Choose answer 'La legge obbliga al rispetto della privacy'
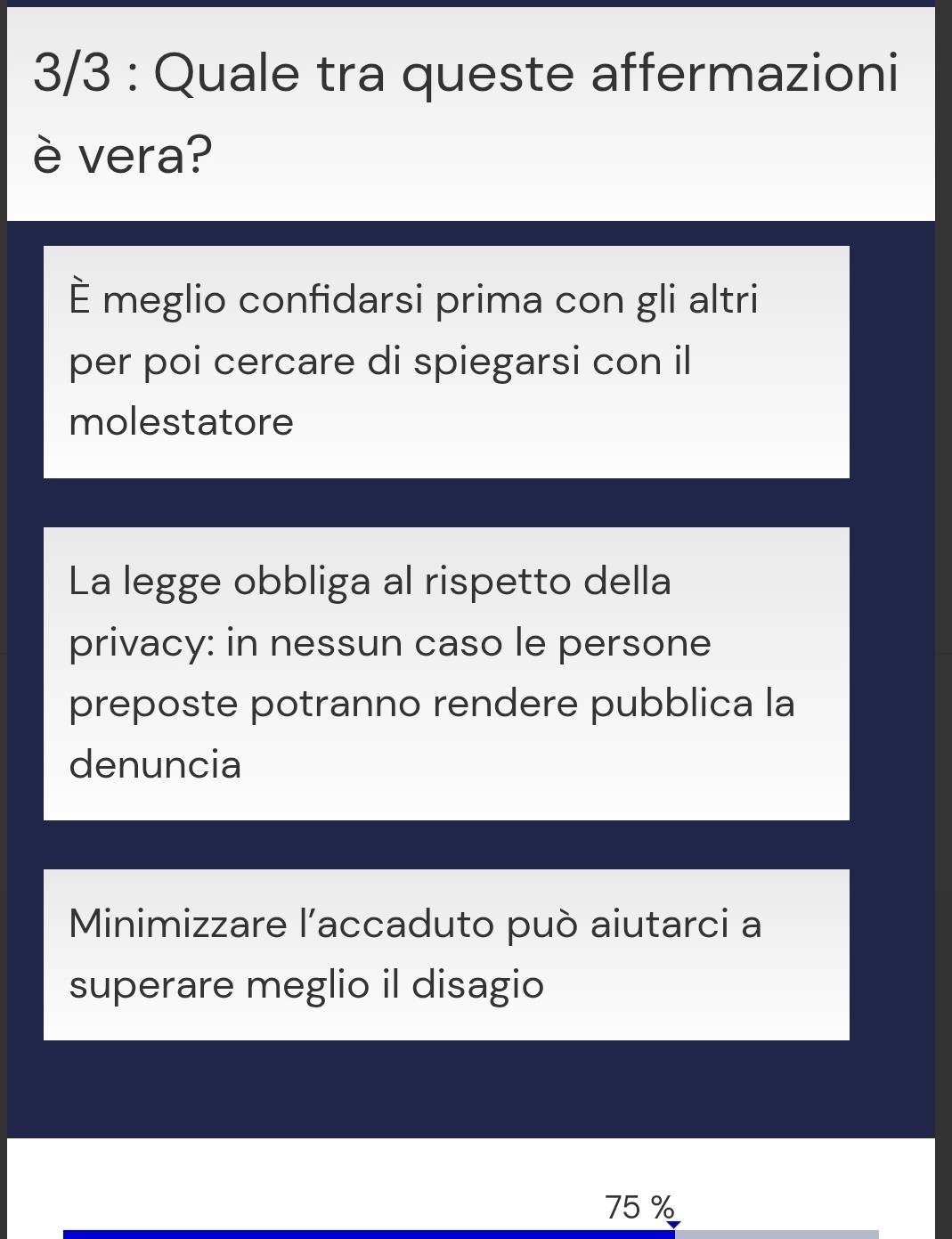Viewport: 952px width, 1239px height. [x=445, y=672]
